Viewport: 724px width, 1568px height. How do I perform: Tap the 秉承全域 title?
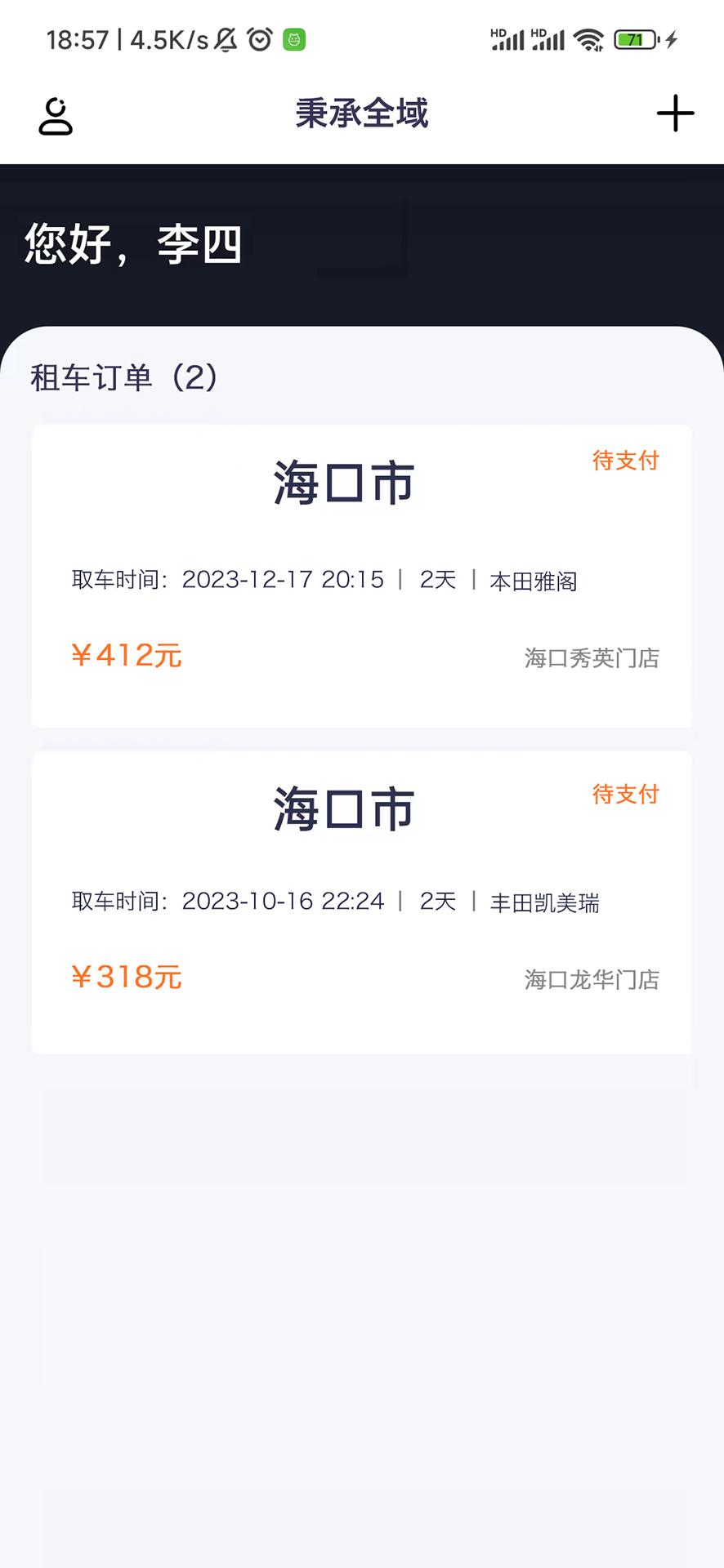pyautogui.click(x=362, y=114)
